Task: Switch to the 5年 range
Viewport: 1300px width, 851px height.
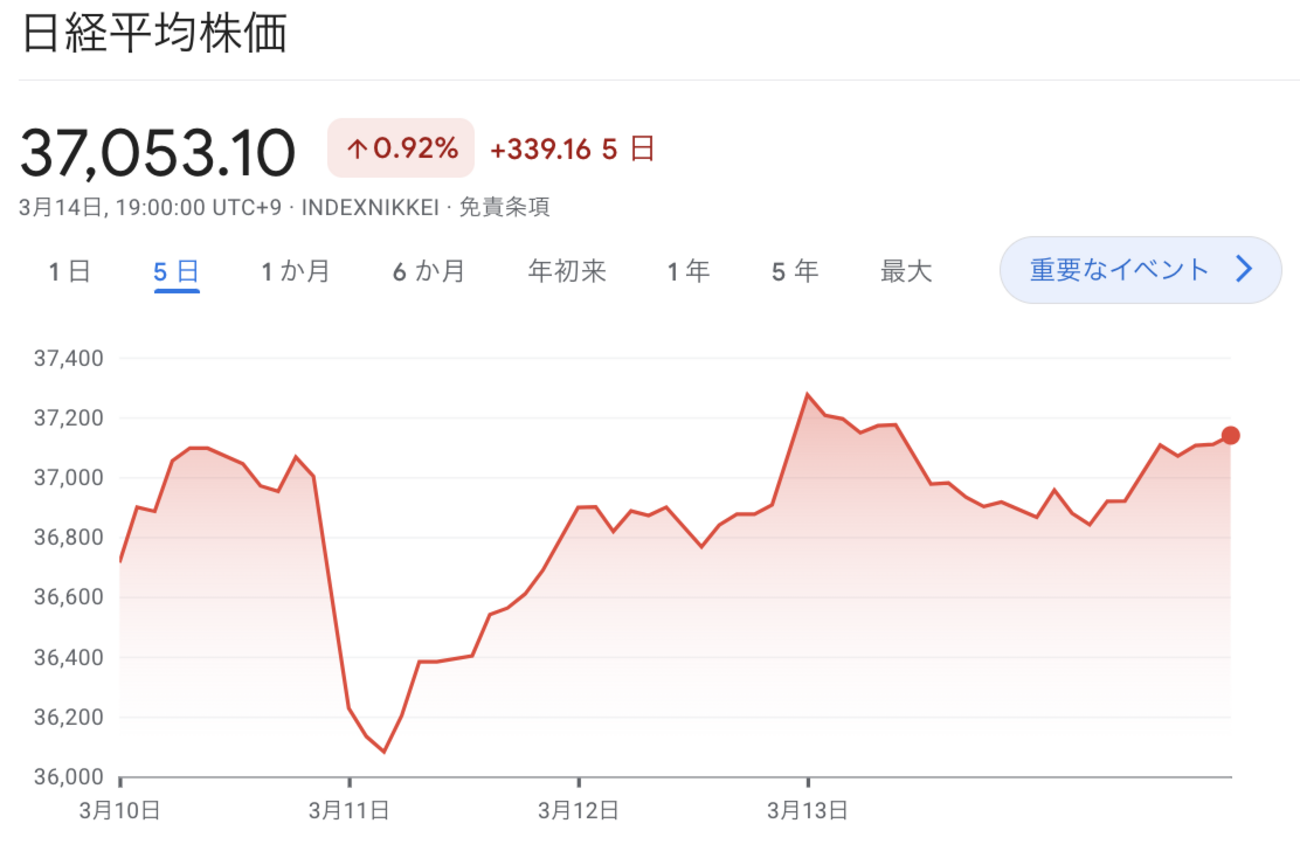Action: click(795, 271)
